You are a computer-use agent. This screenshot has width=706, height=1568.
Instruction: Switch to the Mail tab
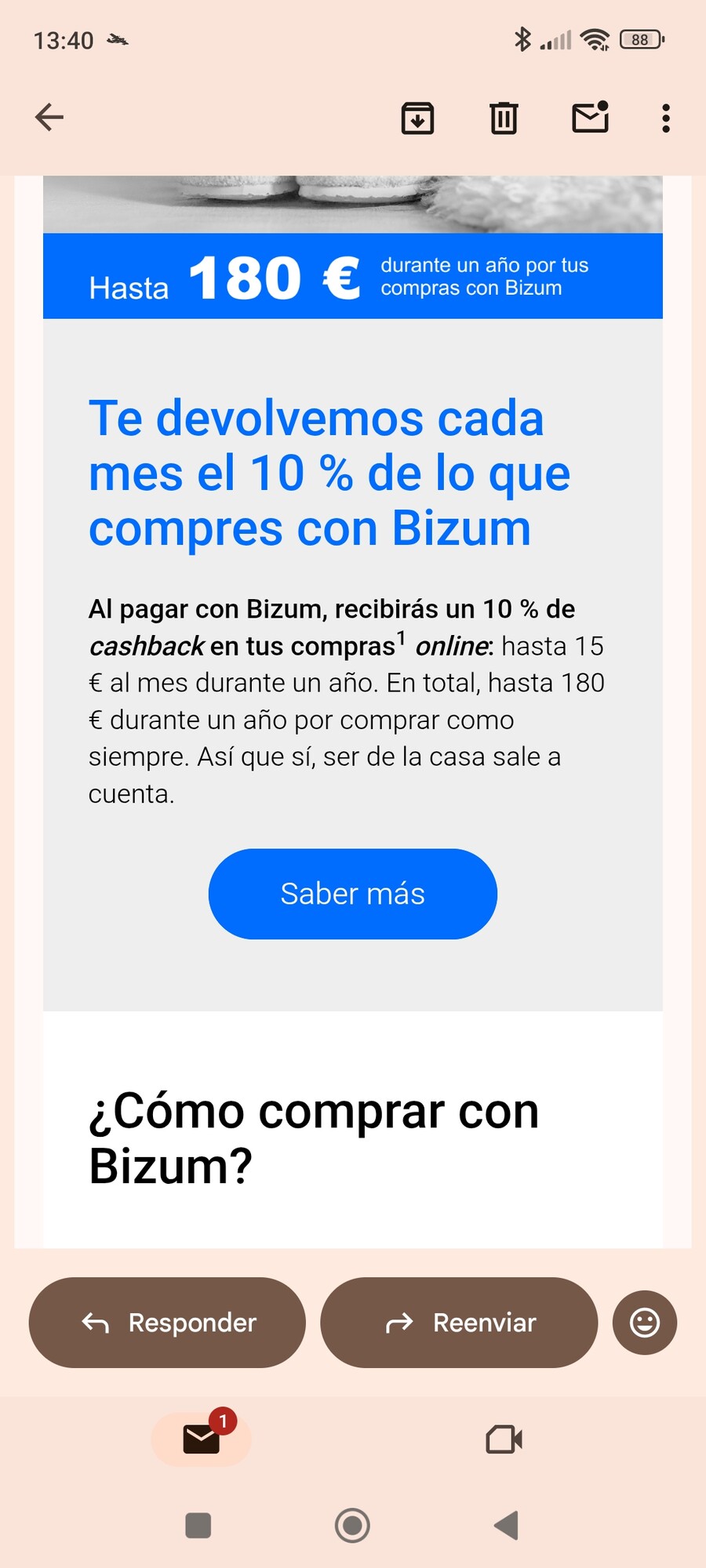(201, 1439)
